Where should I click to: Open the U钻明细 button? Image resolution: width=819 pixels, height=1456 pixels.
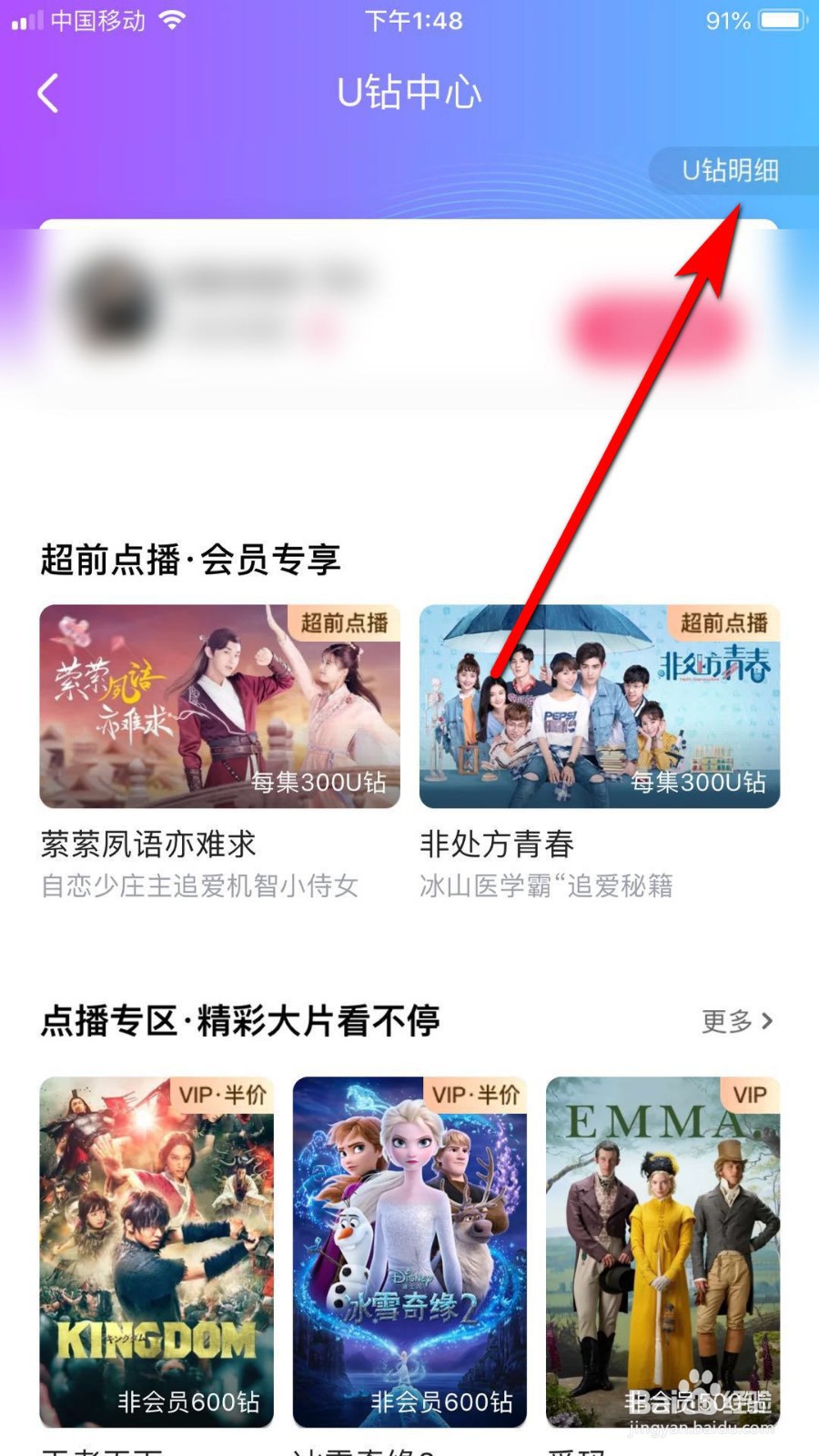click(732, 170)
